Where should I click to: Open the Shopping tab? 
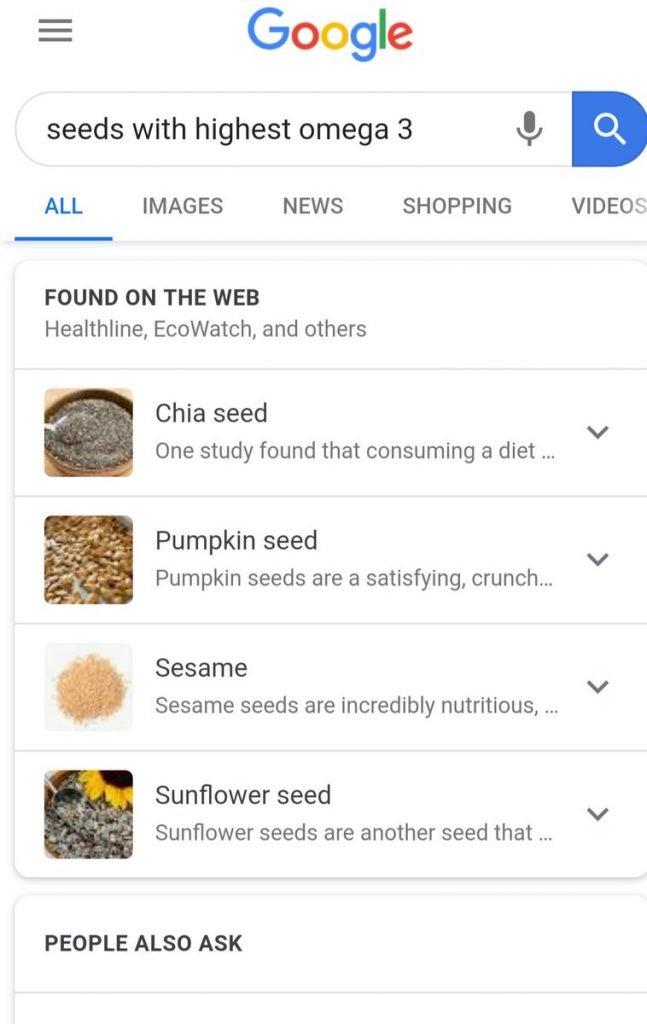point(456,206)
